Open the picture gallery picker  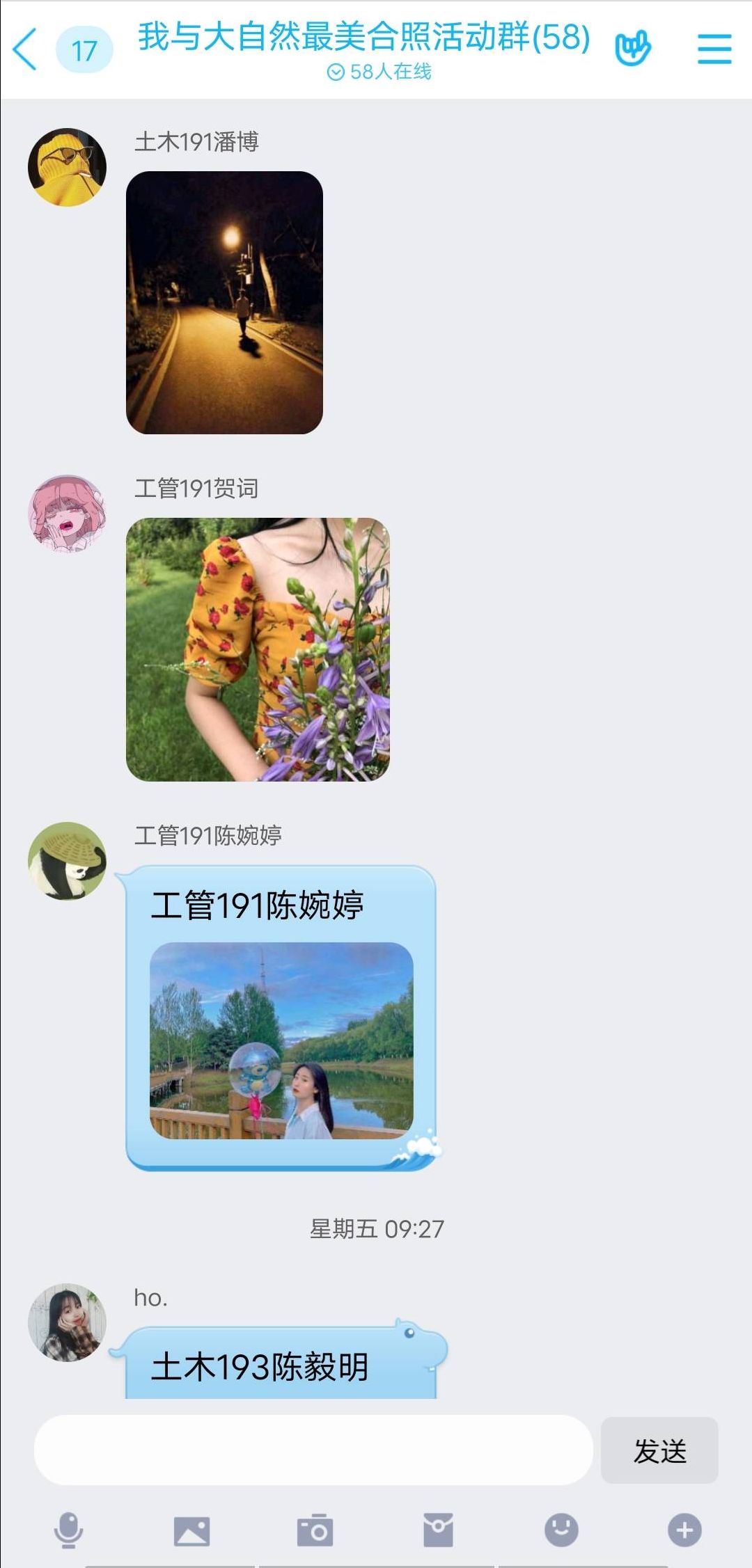pyautogui.click(x=191, y=1530)
